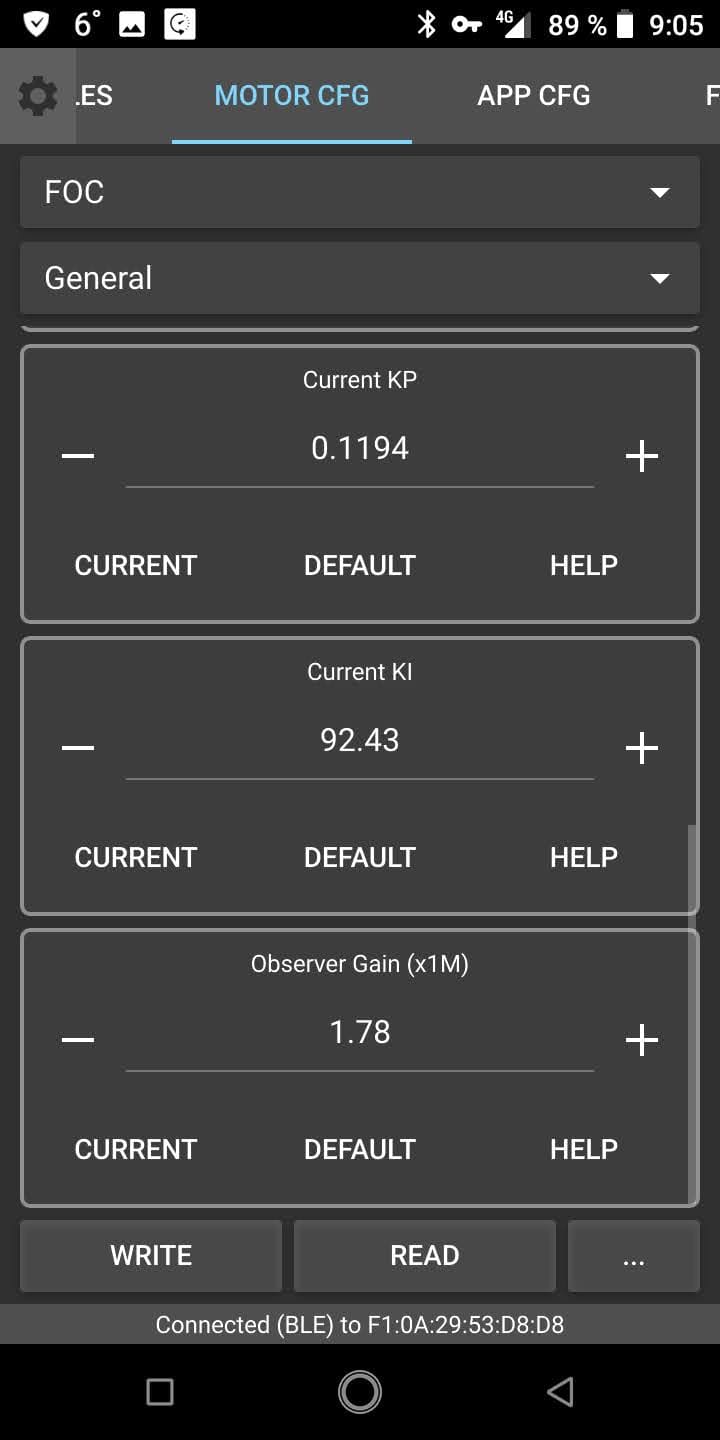Read the configuration with READ
Viewport: 720px width, 1440px height.
[425, 1255]
